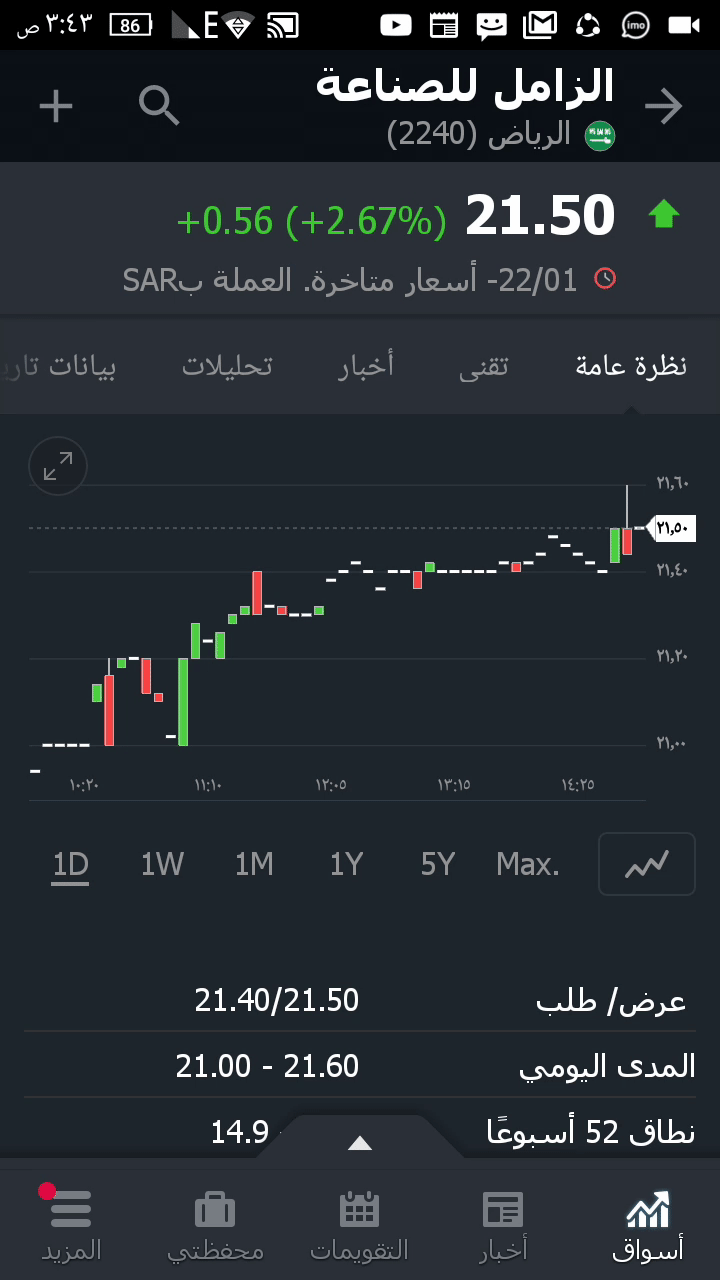Expand the chart to fullscreen

click(58, 466)
